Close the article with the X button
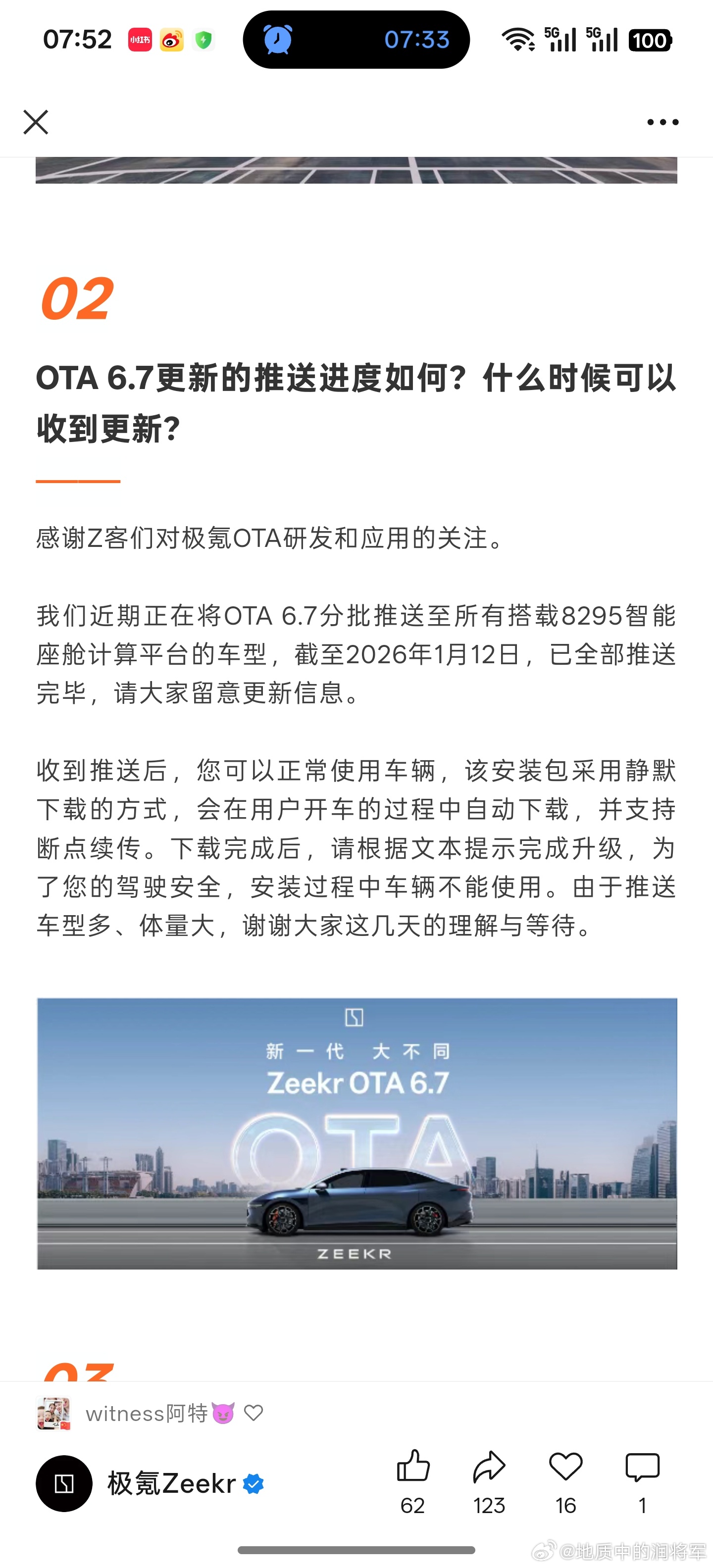 (37, 122)
